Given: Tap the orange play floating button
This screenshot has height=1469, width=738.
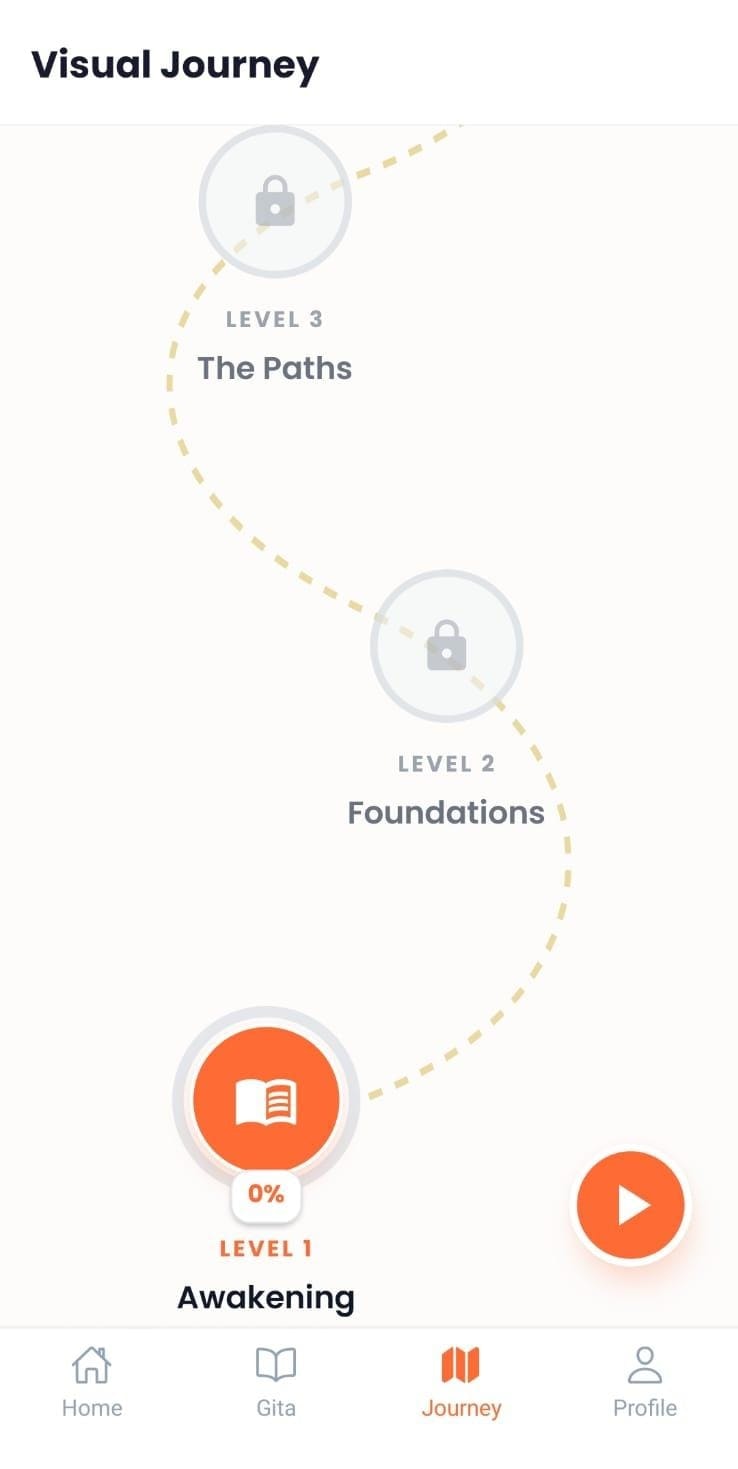Looking at the screenshot, I should [x=631, y=1205].
